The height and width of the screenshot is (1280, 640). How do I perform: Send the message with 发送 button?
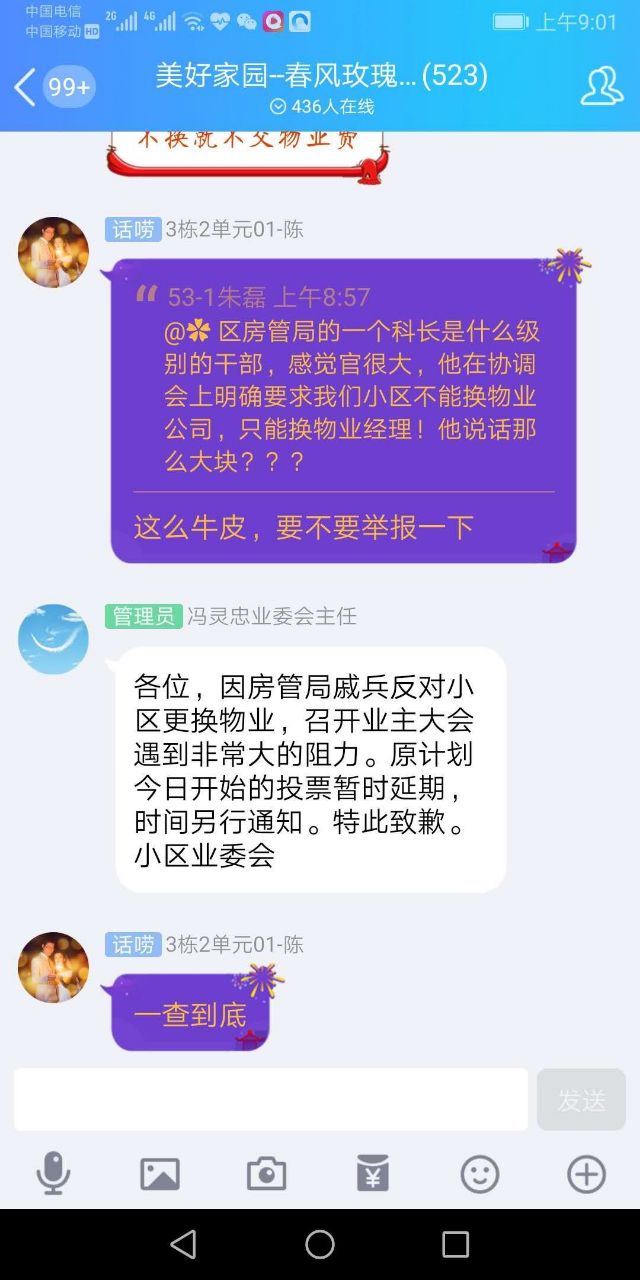[x=581, y=1099]
